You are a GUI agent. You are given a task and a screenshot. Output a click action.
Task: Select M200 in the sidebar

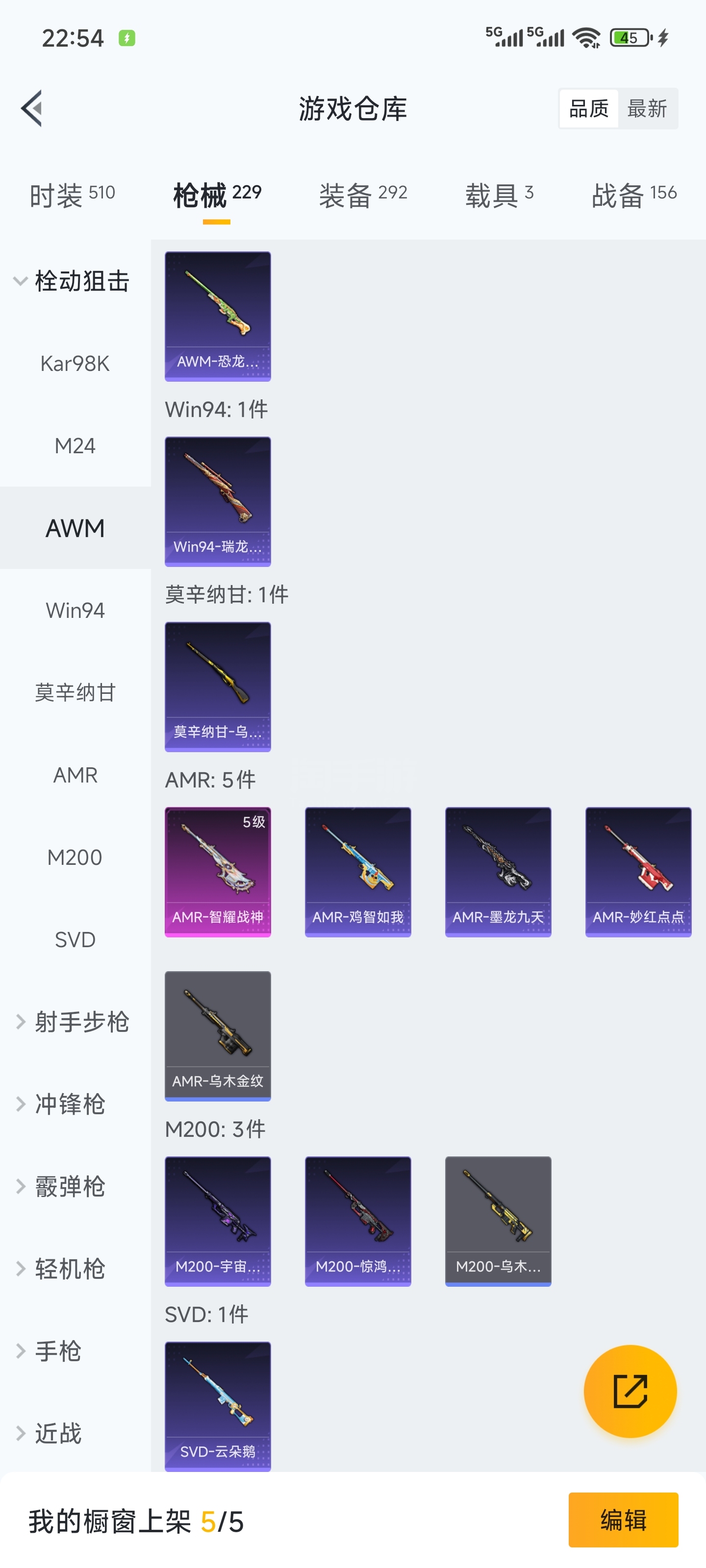[x=75, y=857]
